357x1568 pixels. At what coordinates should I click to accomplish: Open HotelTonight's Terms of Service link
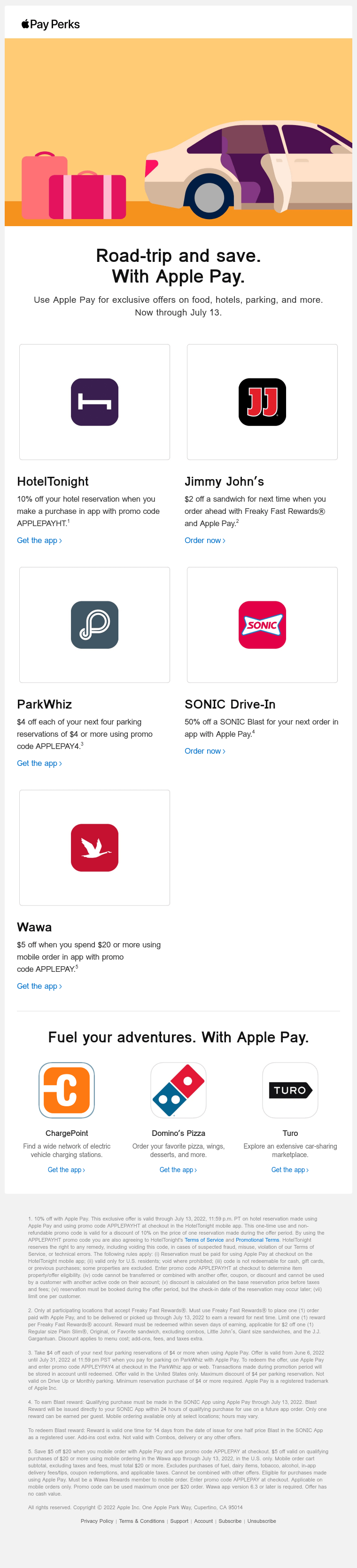[204, 1239]
